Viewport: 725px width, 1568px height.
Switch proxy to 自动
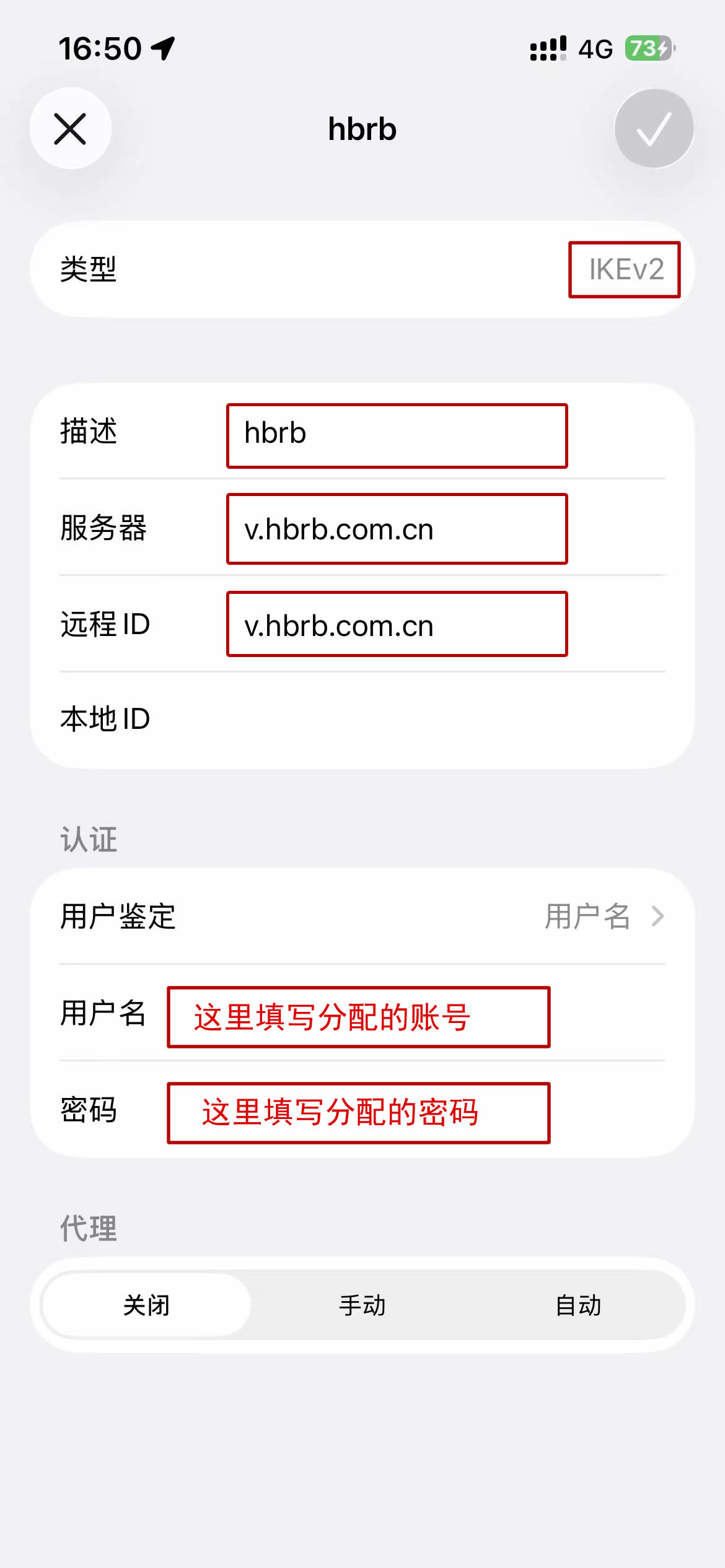pyautogui.click(x=578, y=1305)
